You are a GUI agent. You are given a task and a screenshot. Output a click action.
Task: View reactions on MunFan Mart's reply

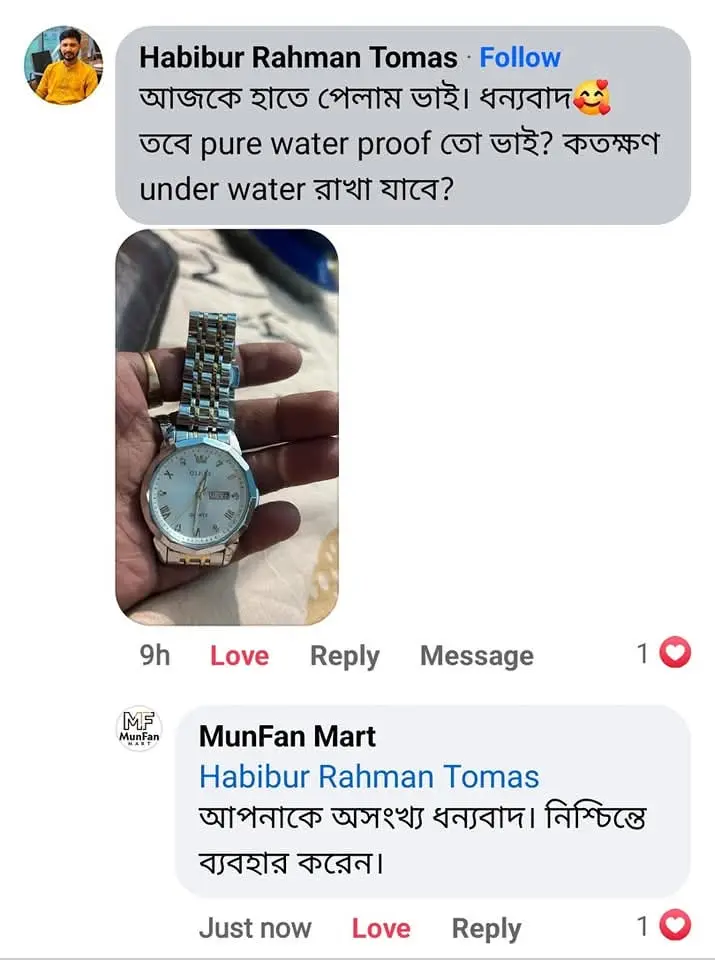click(x=665, y=926)
